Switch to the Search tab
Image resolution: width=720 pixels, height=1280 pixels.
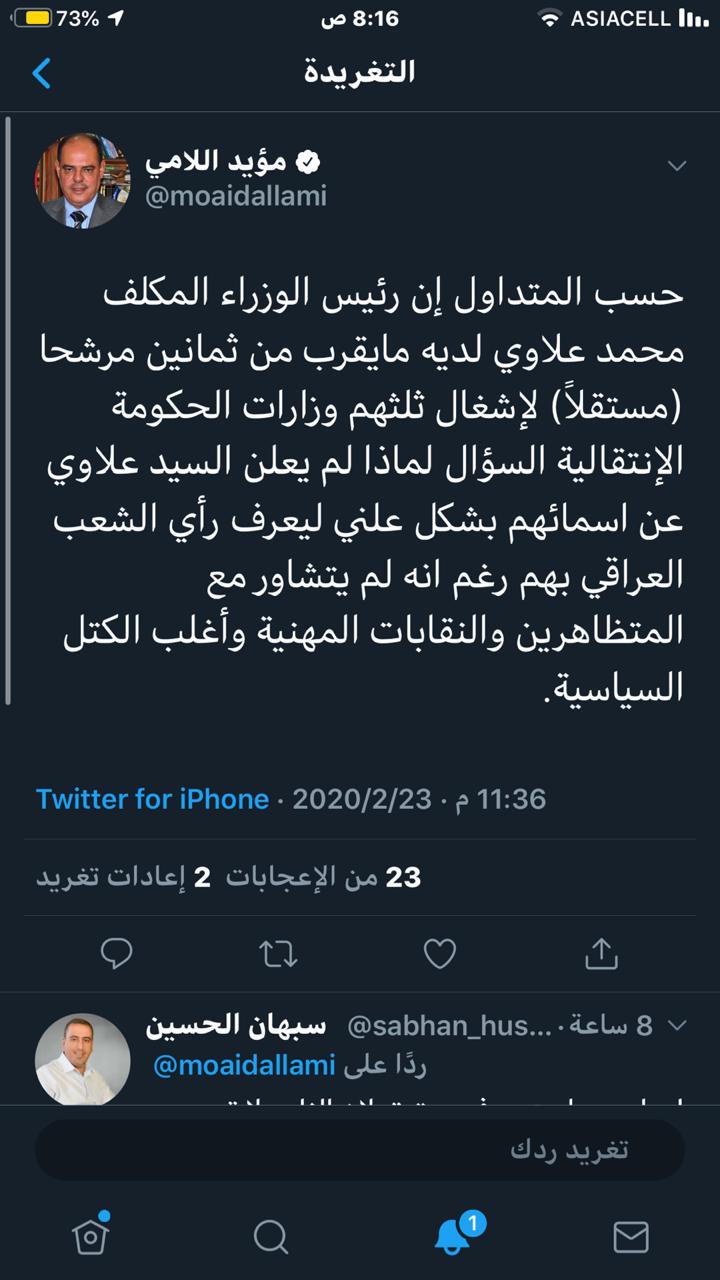click(x=270, y=1238)
